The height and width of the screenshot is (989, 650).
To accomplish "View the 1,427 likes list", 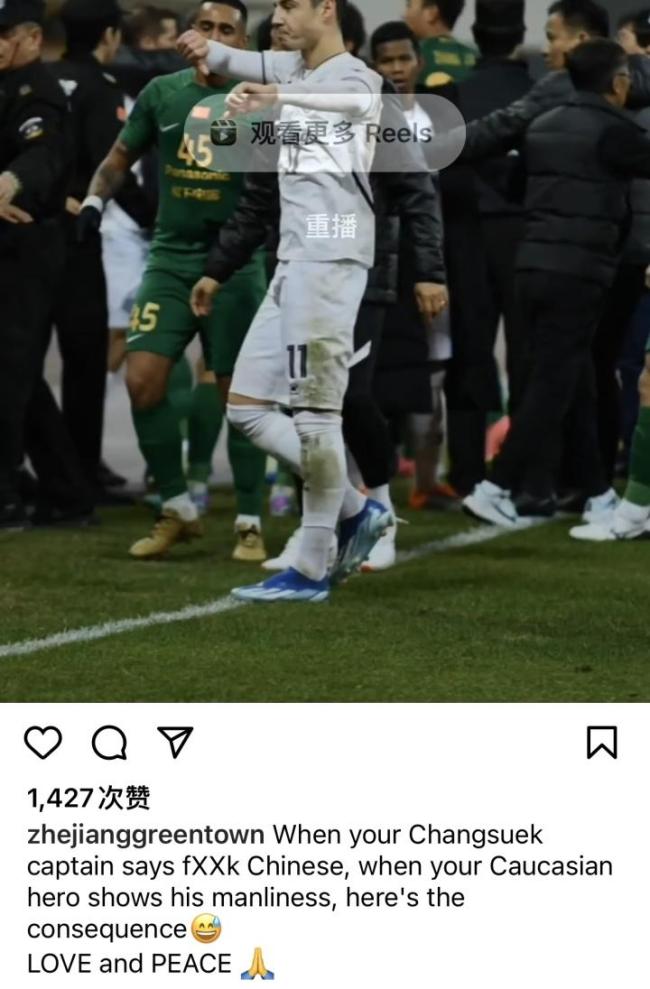I will [x=88, y=797].
